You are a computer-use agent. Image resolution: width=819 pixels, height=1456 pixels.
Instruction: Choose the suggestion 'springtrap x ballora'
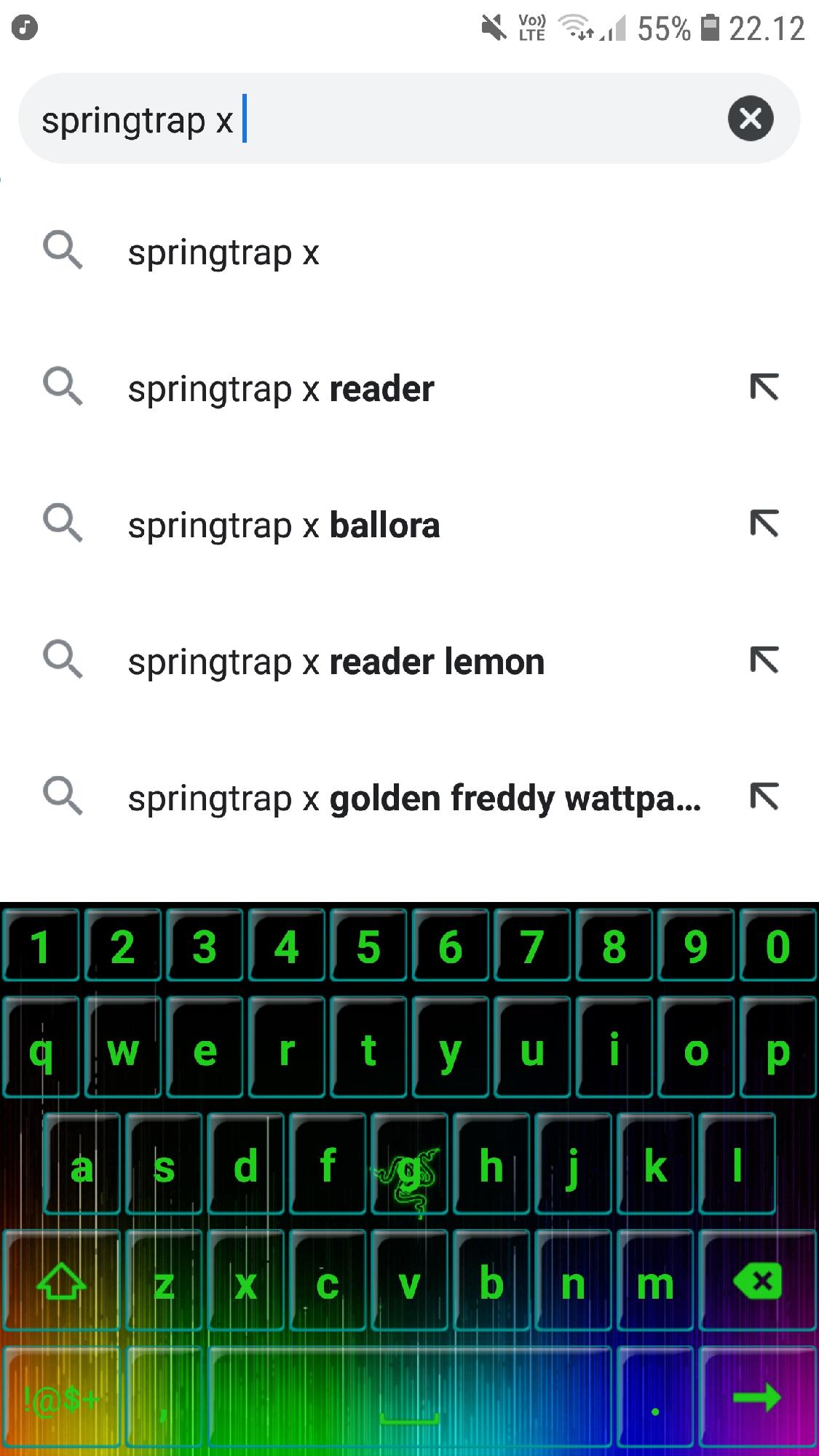point(284,526)
